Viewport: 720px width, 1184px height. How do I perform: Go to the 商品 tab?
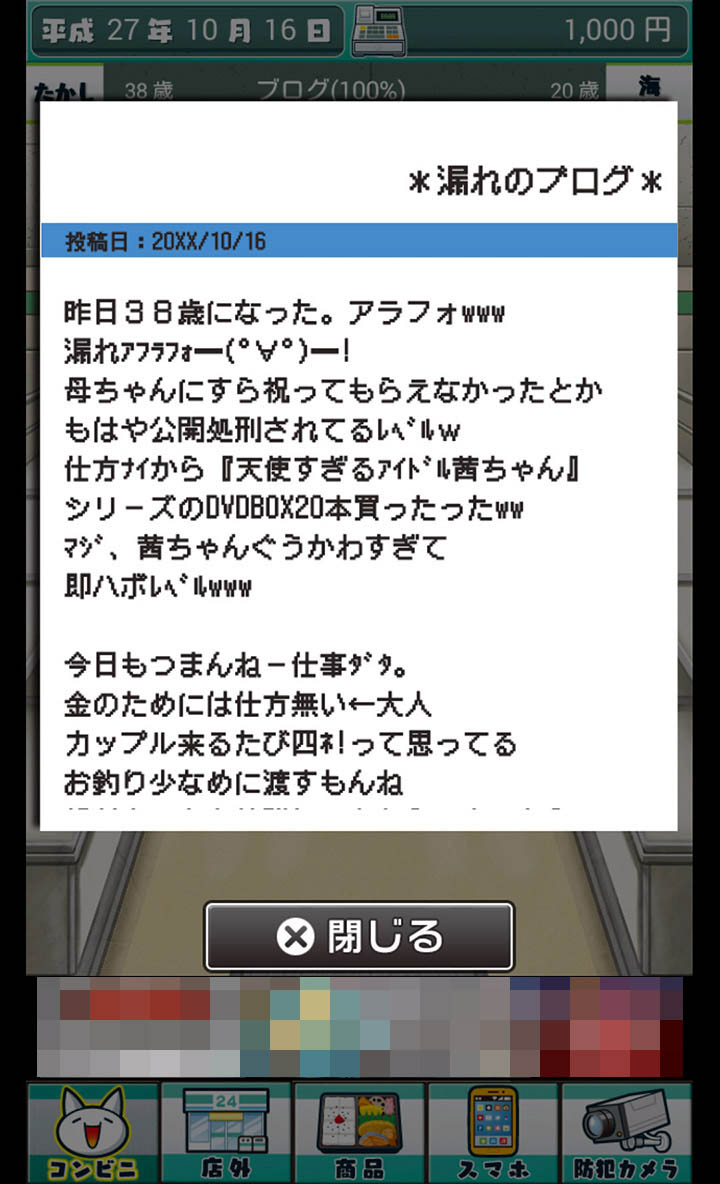pos(359,1132)
